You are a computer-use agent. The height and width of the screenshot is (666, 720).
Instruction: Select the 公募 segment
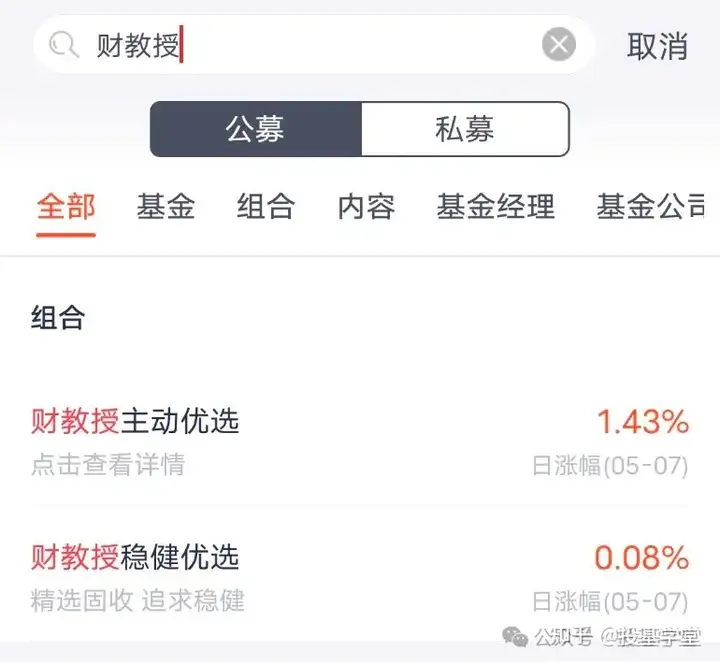pyautogui.click(x=255, y=129)
